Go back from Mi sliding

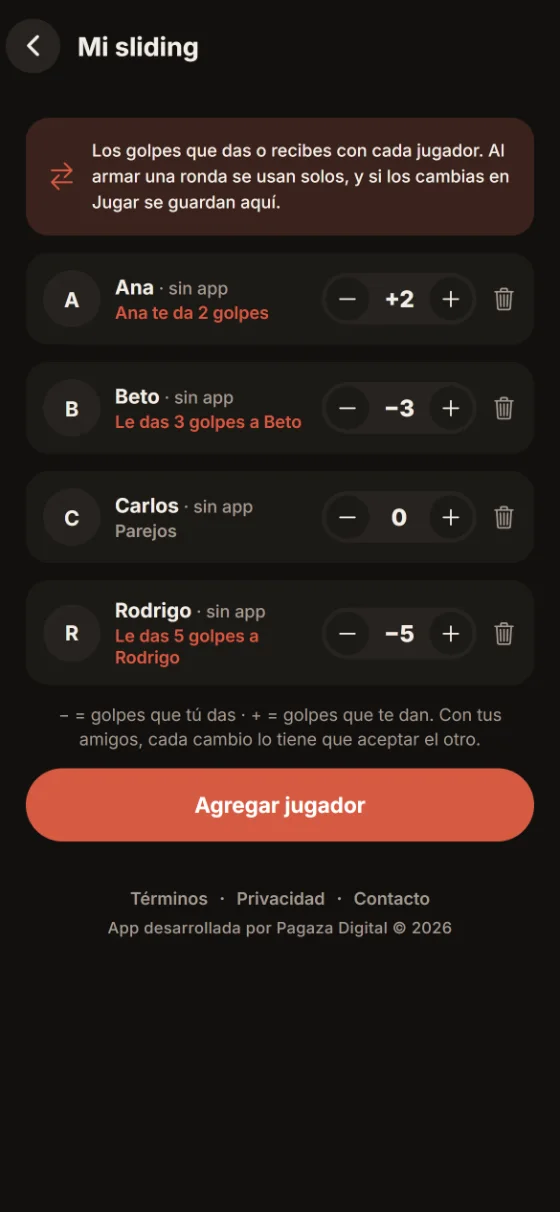pyautogui.click(x=33, y=46)
